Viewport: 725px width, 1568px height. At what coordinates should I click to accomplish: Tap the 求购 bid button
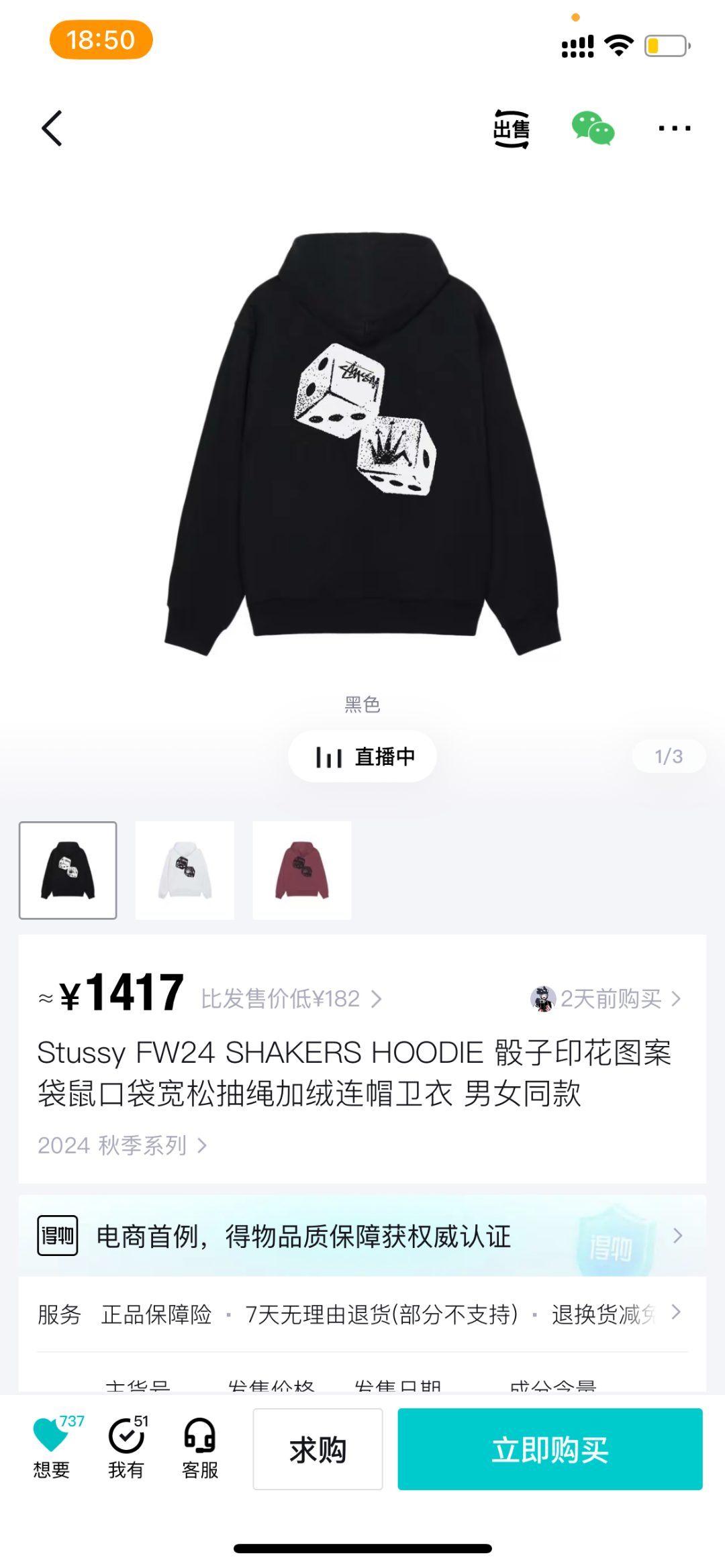[318, 1449]
